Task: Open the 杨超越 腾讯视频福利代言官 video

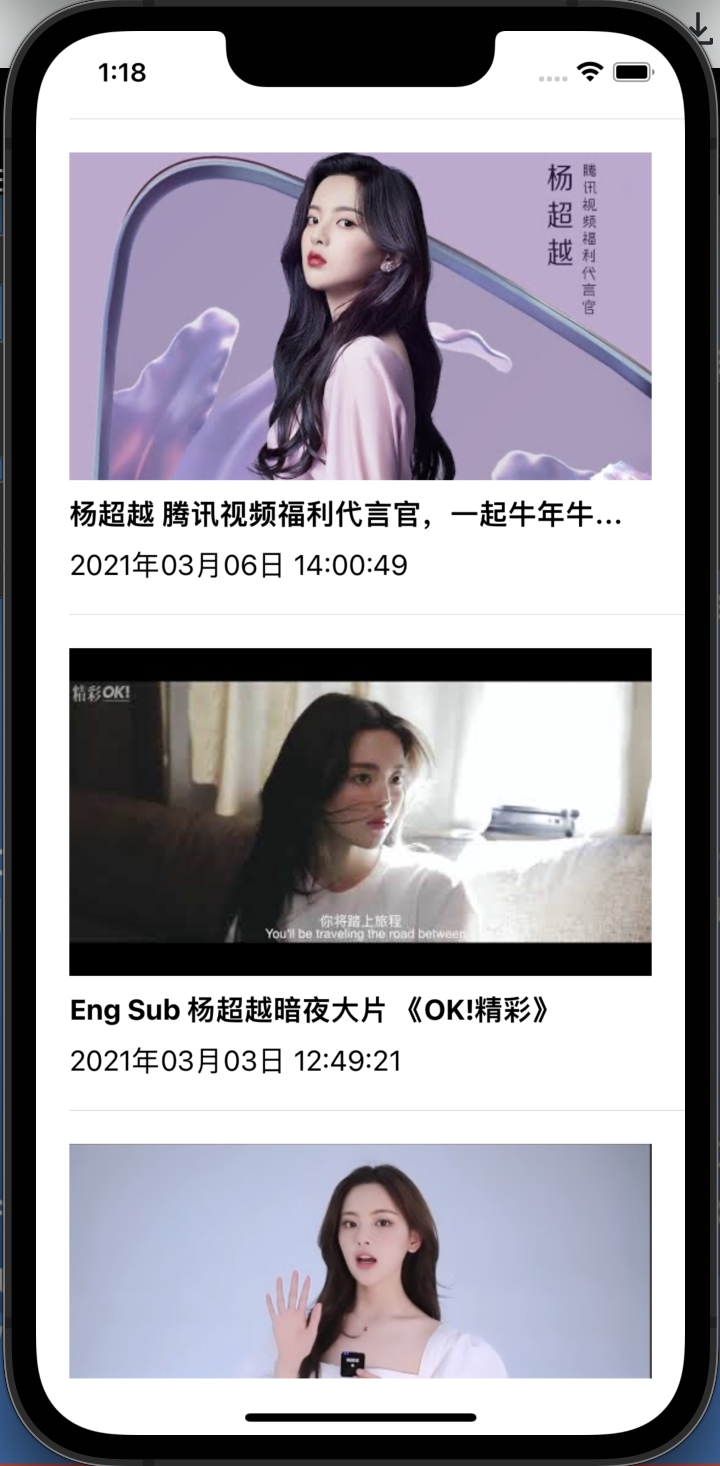Action: (x=360, y=316)
